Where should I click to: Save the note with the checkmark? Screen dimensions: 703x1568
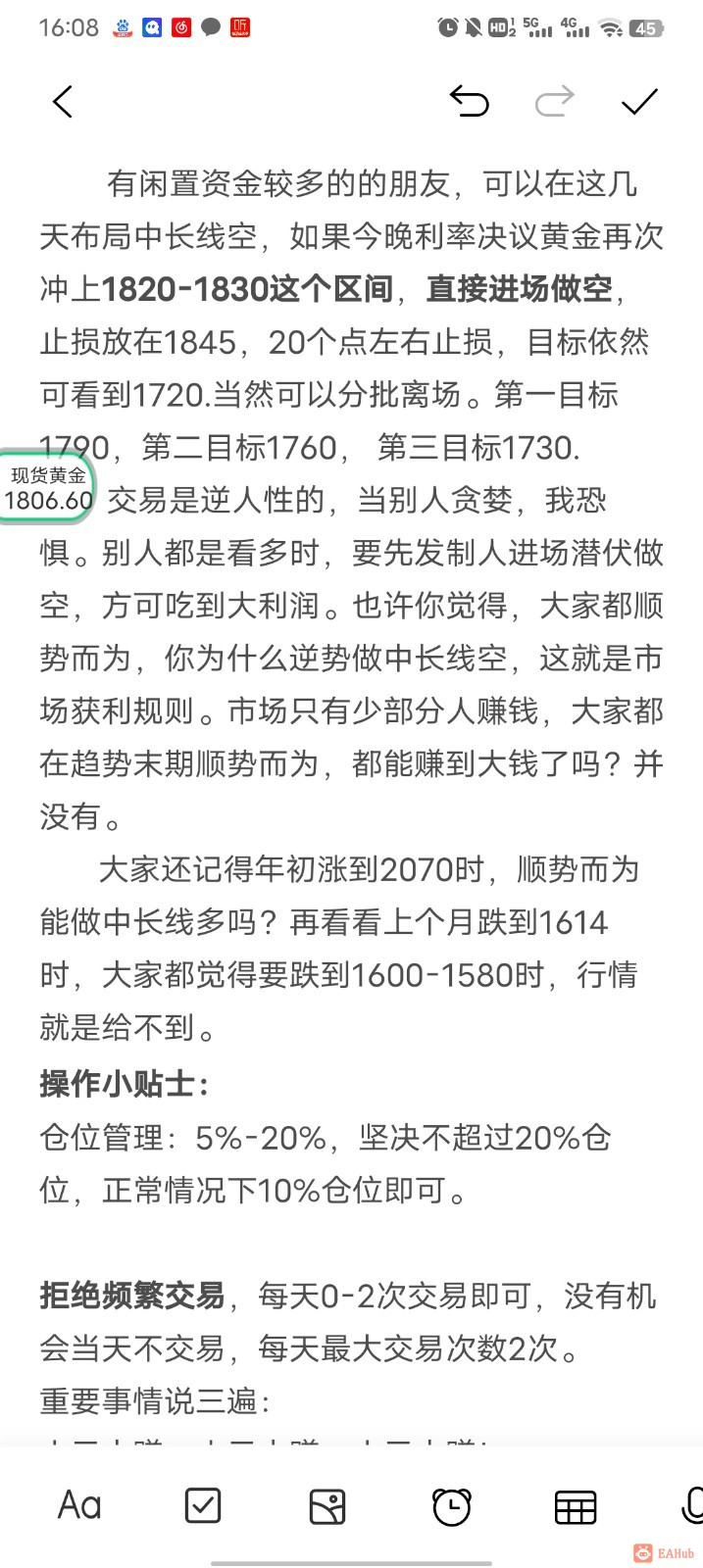(x=639, y=101)
